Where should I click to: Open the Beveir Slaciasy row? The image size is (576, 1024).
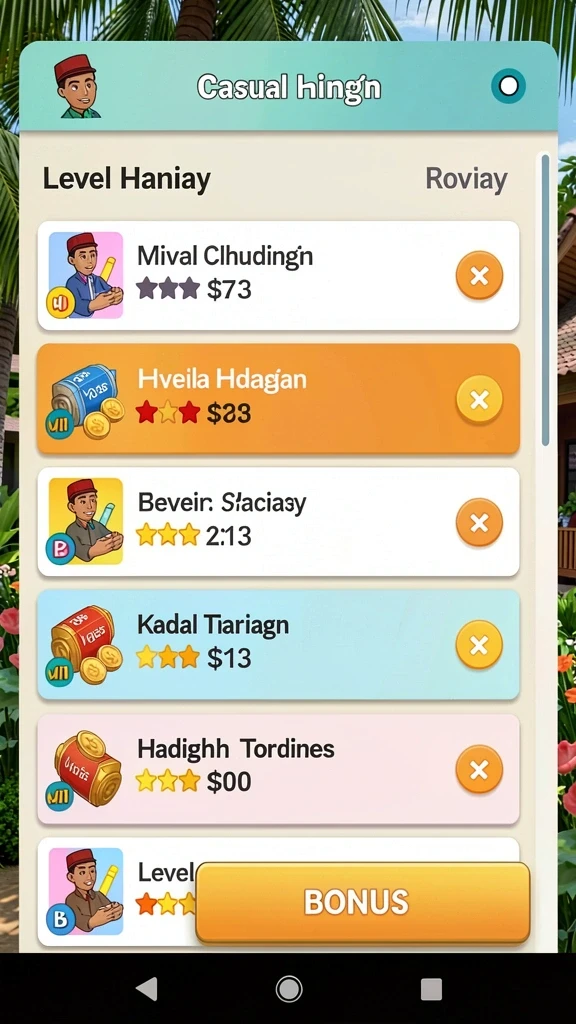point(278,522)
